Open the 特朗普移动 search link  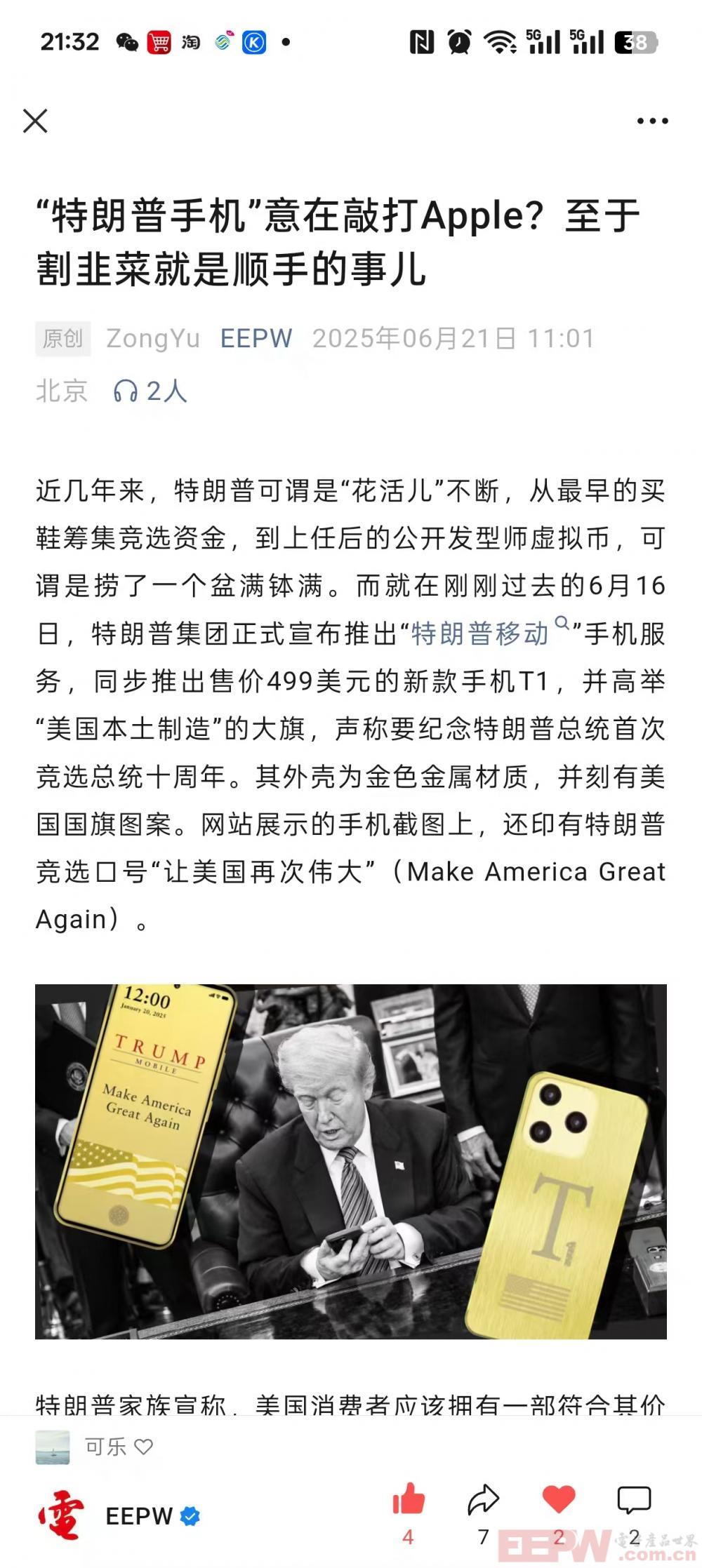[x=481, y=634]
